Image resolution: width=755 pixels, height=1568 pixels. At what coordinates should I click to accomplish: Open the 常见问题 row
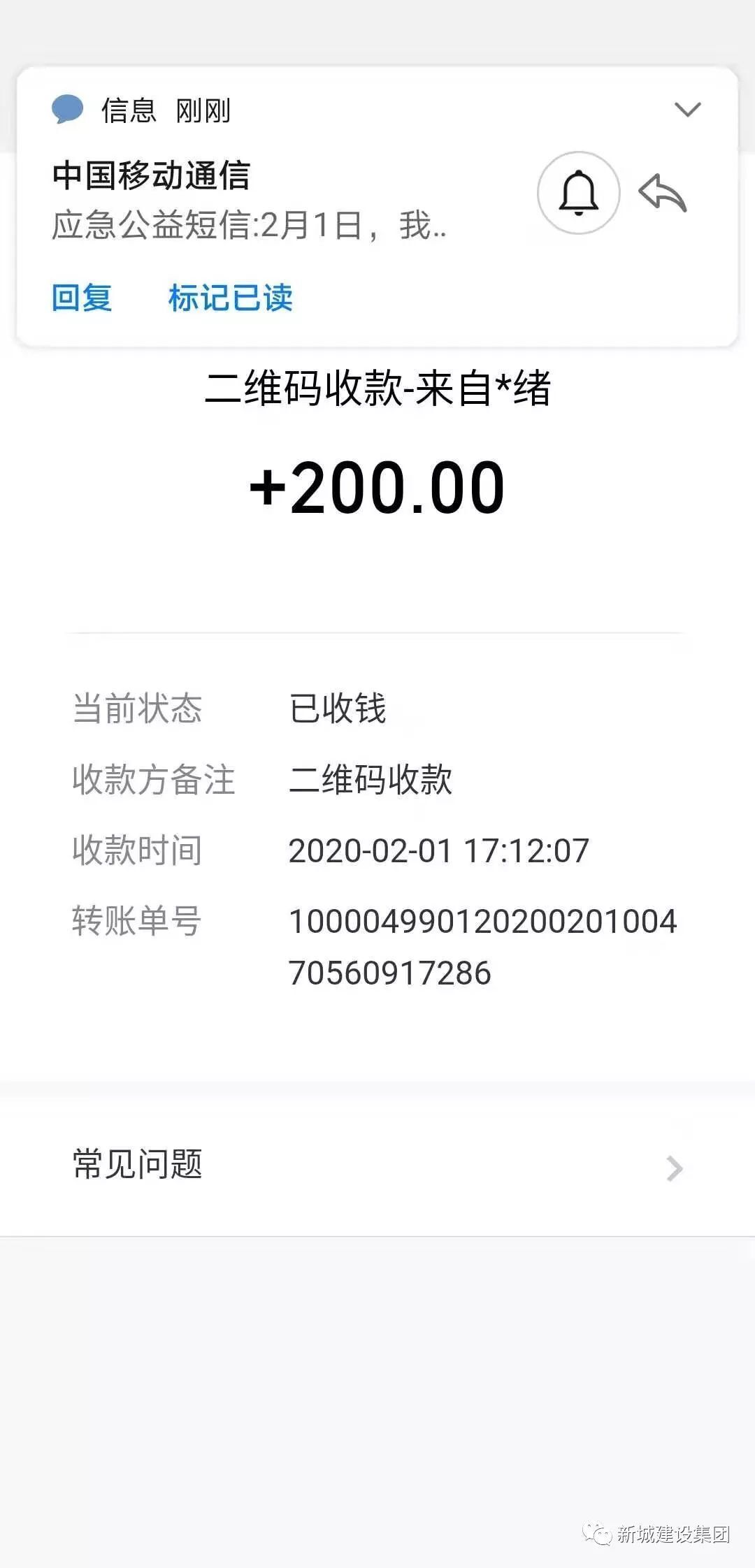coord(377,1165)
